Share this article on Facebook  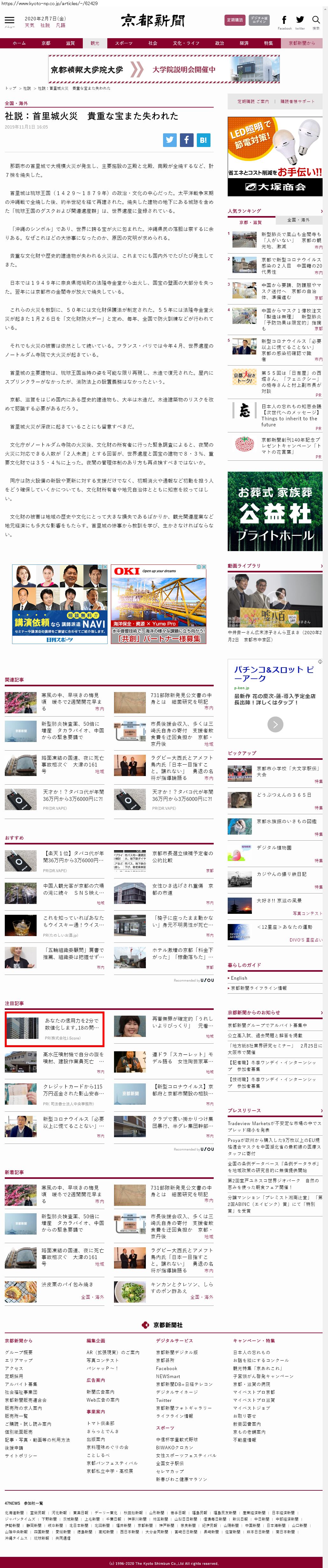pos(186,140)
